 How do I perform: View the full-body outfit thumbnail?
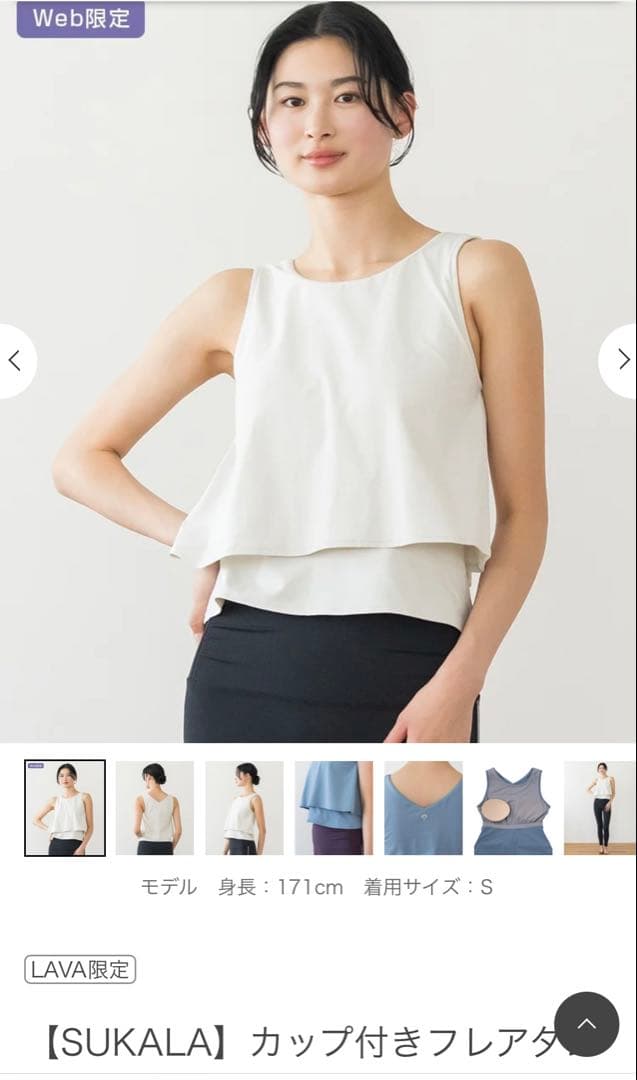point(601,808)
